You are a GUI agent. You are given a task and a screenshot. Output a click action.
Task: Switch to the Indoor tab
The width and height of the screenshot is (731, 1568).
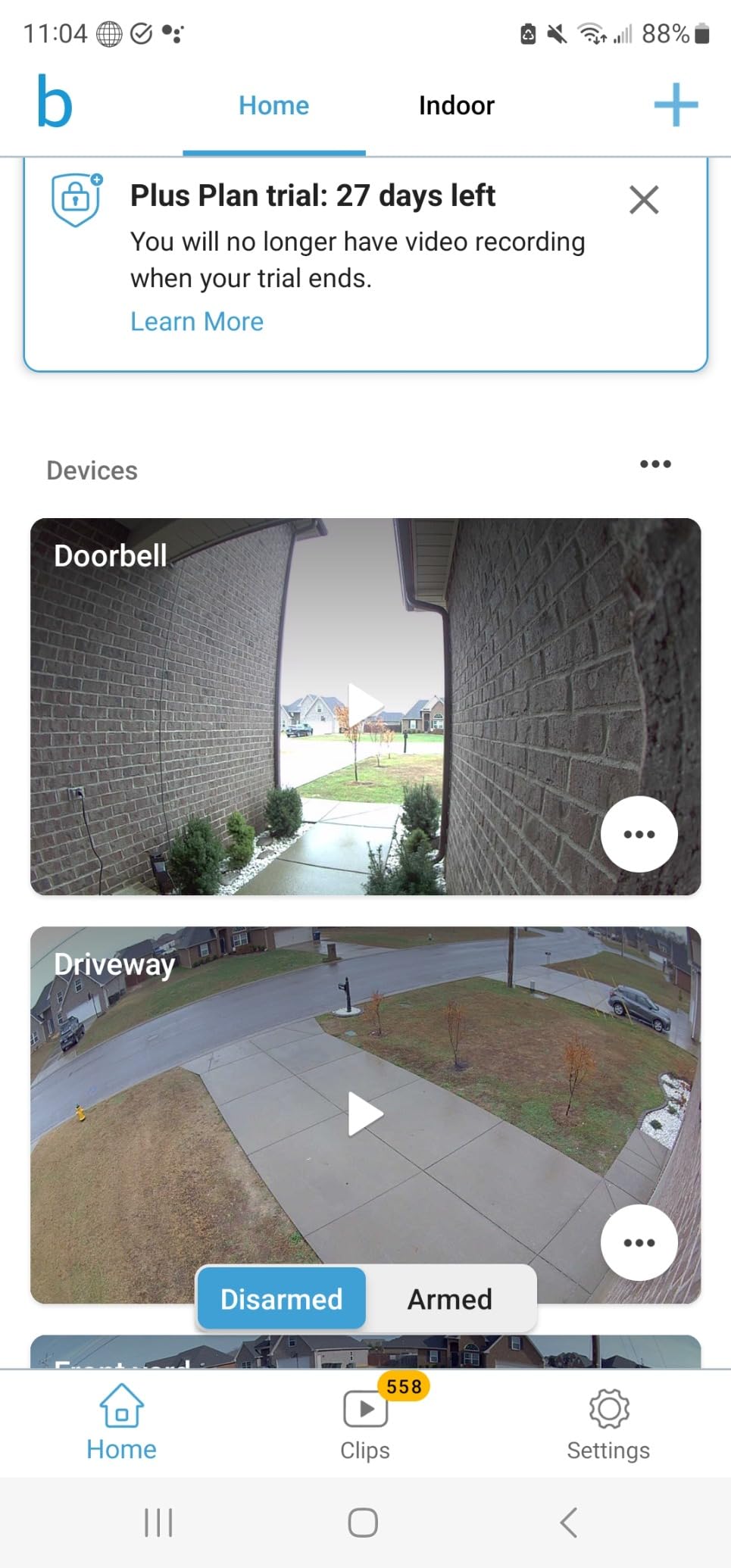[456, 105]
